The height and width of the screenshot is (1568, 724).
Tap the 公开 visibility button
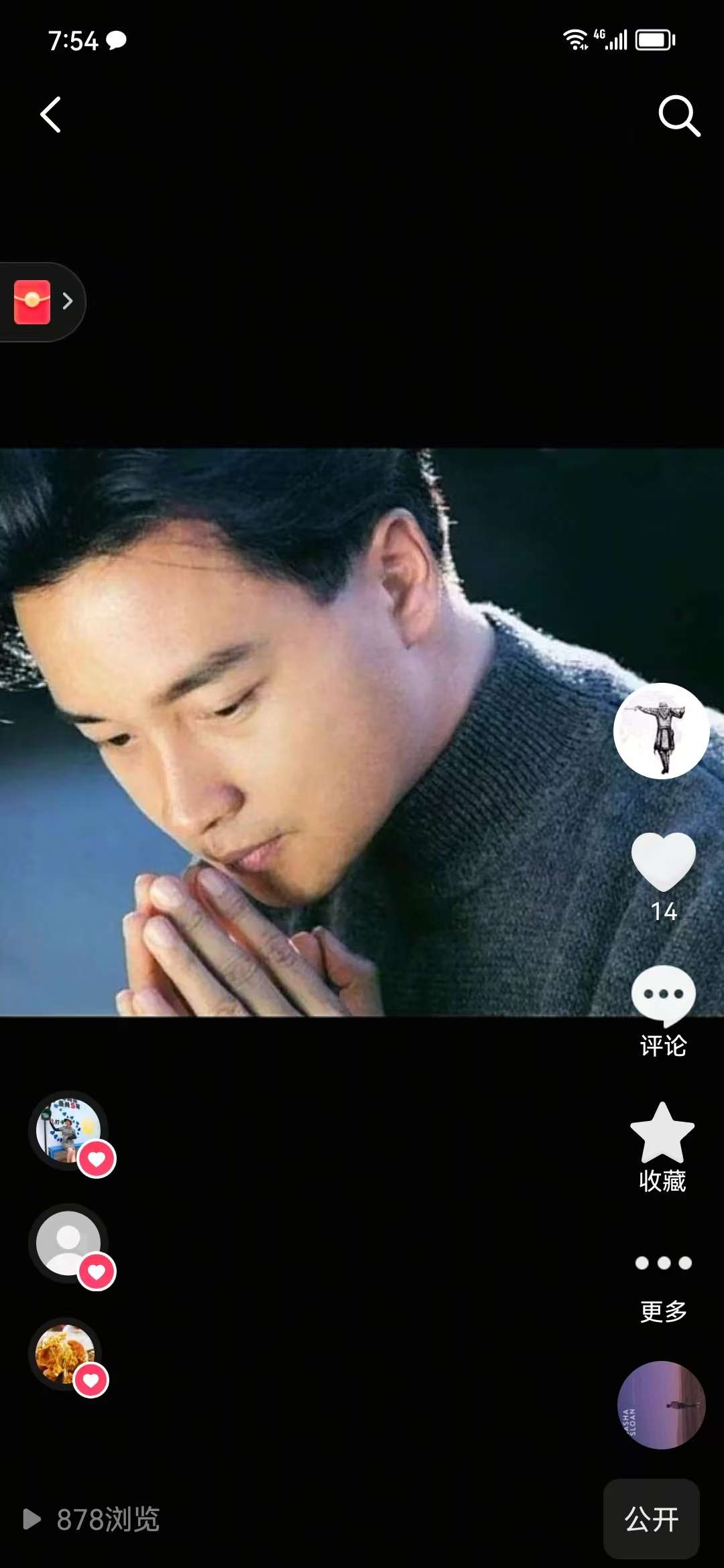coord(651,1519)
